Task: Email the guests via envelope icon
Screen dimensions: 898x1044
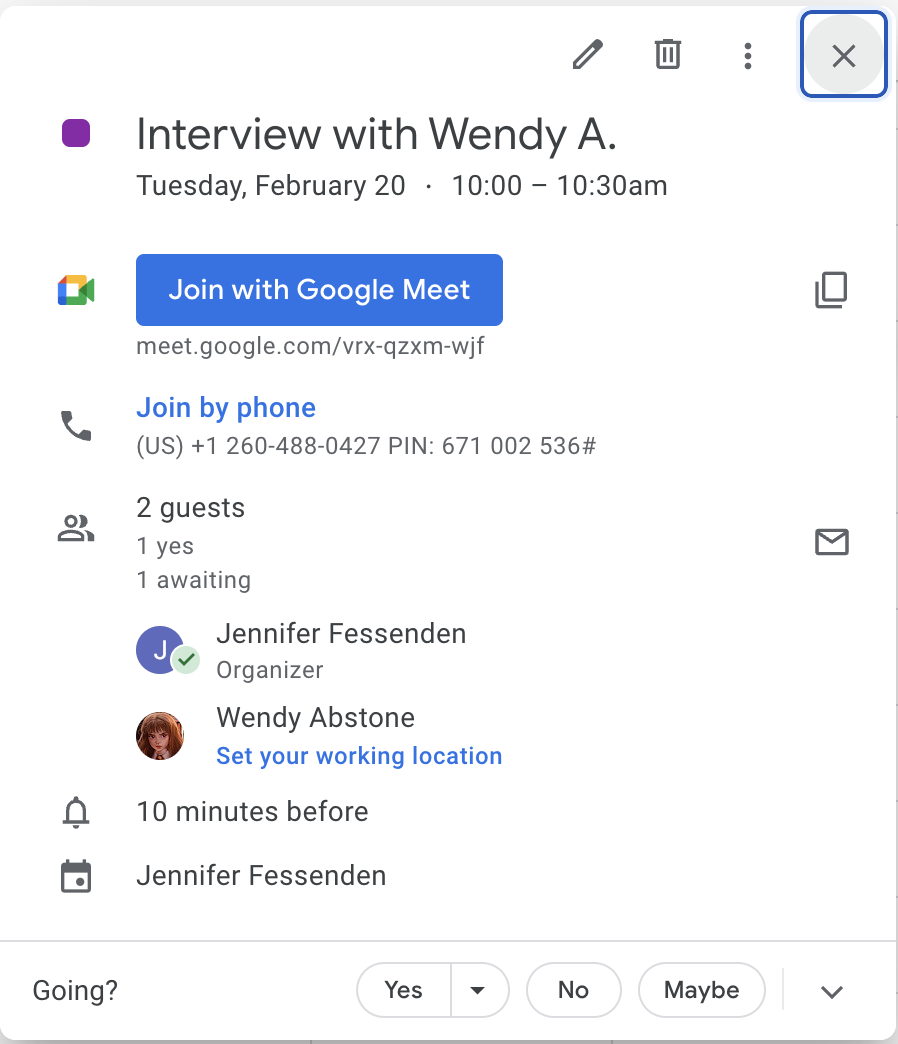Action: 831,542
